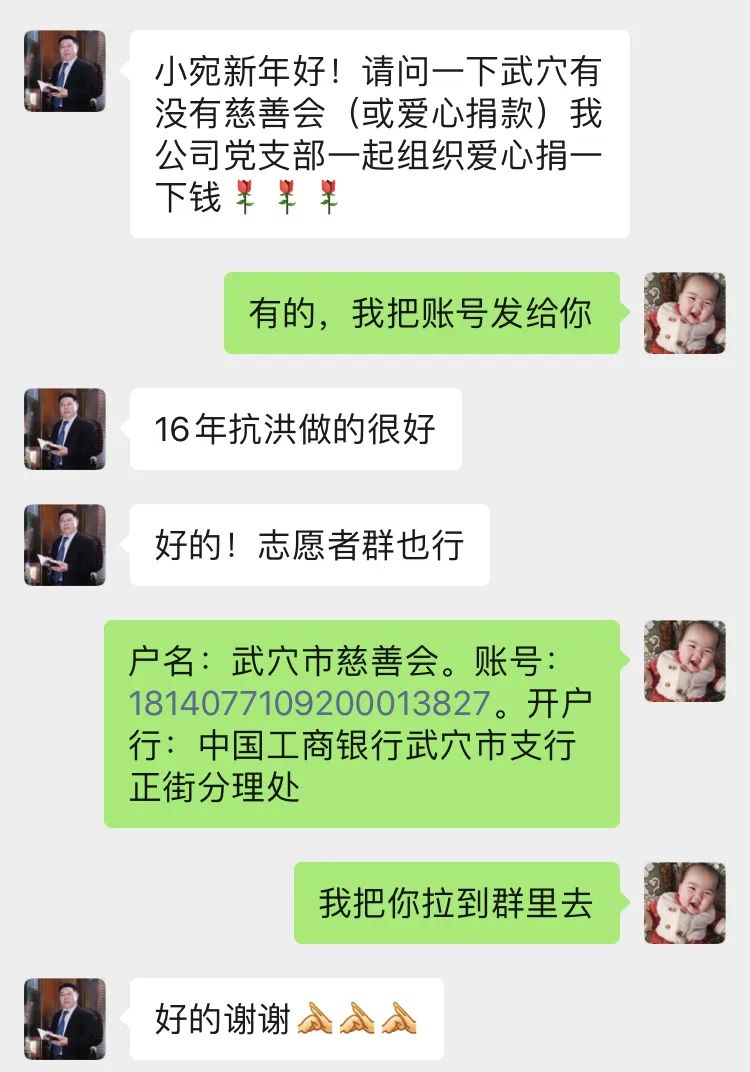Image resolution: width=750 pixels, height=1072 pixels.
Task: Open baby avatar beside the 户名：武穴市慈善会 message
Action: click(x=684, y=661)
